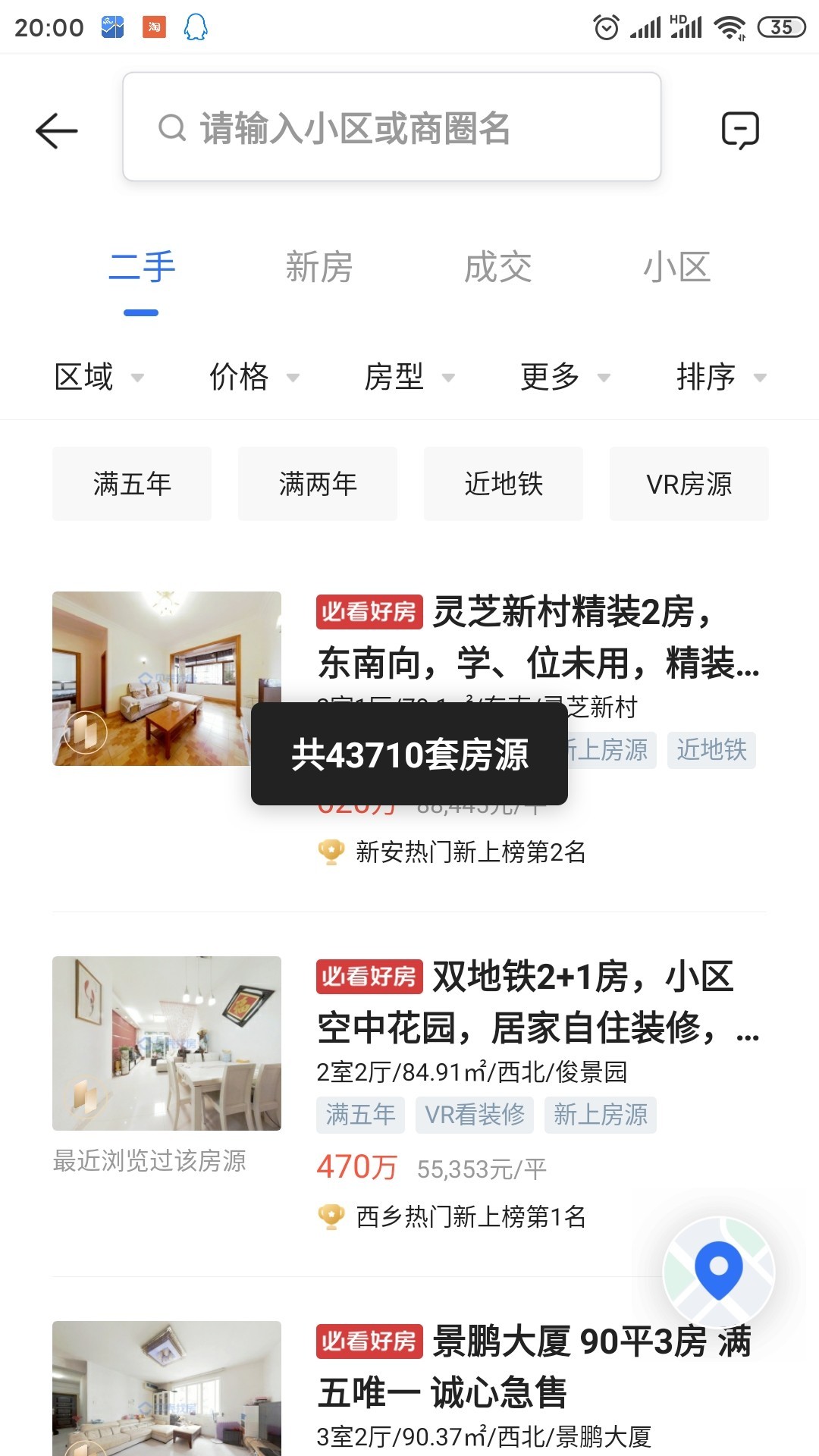Expand the 更多 filter dropdown
819x1456 pixels.
click(x=565, y=377)
